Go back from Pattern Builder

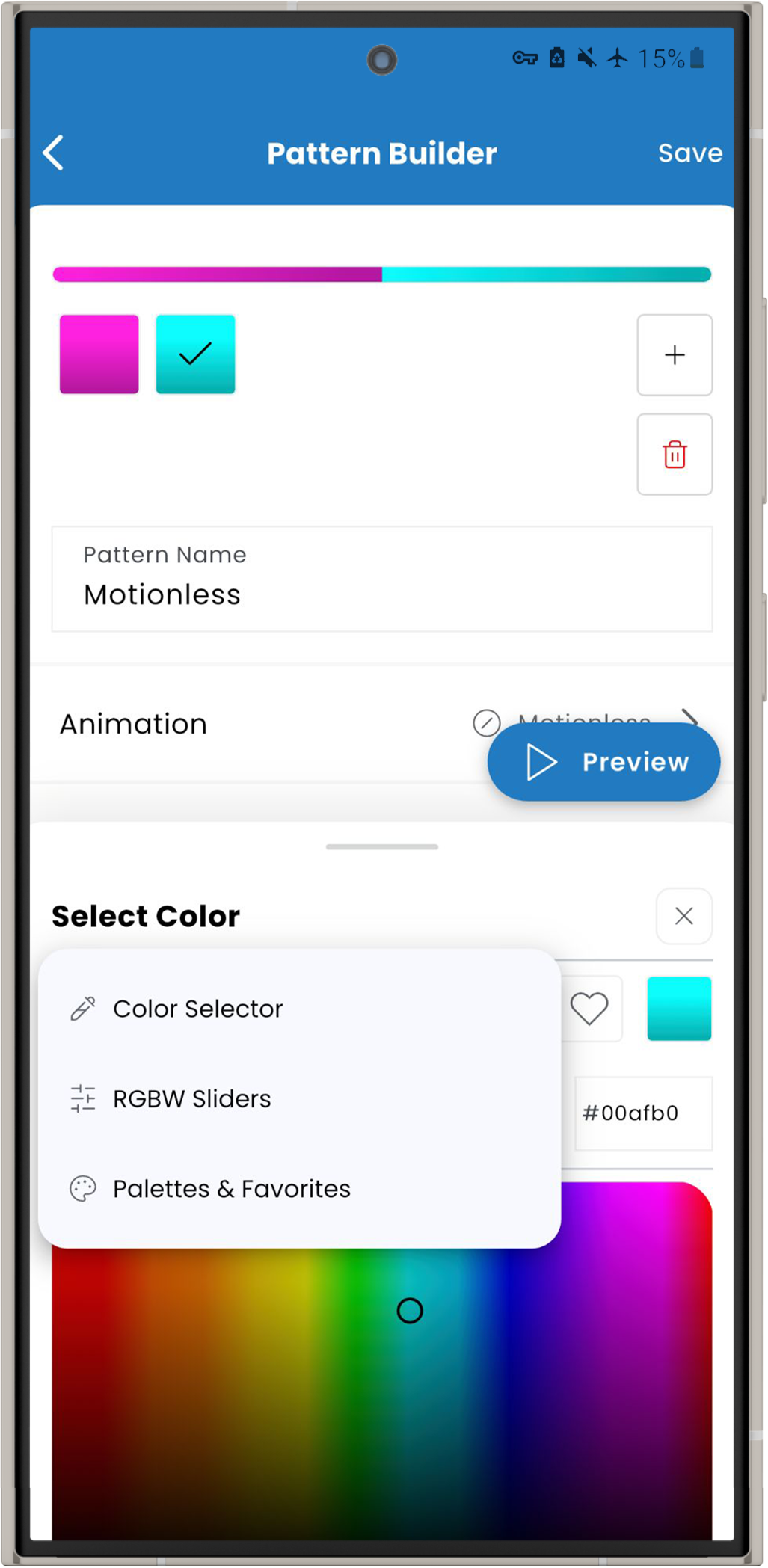[54, 153]
